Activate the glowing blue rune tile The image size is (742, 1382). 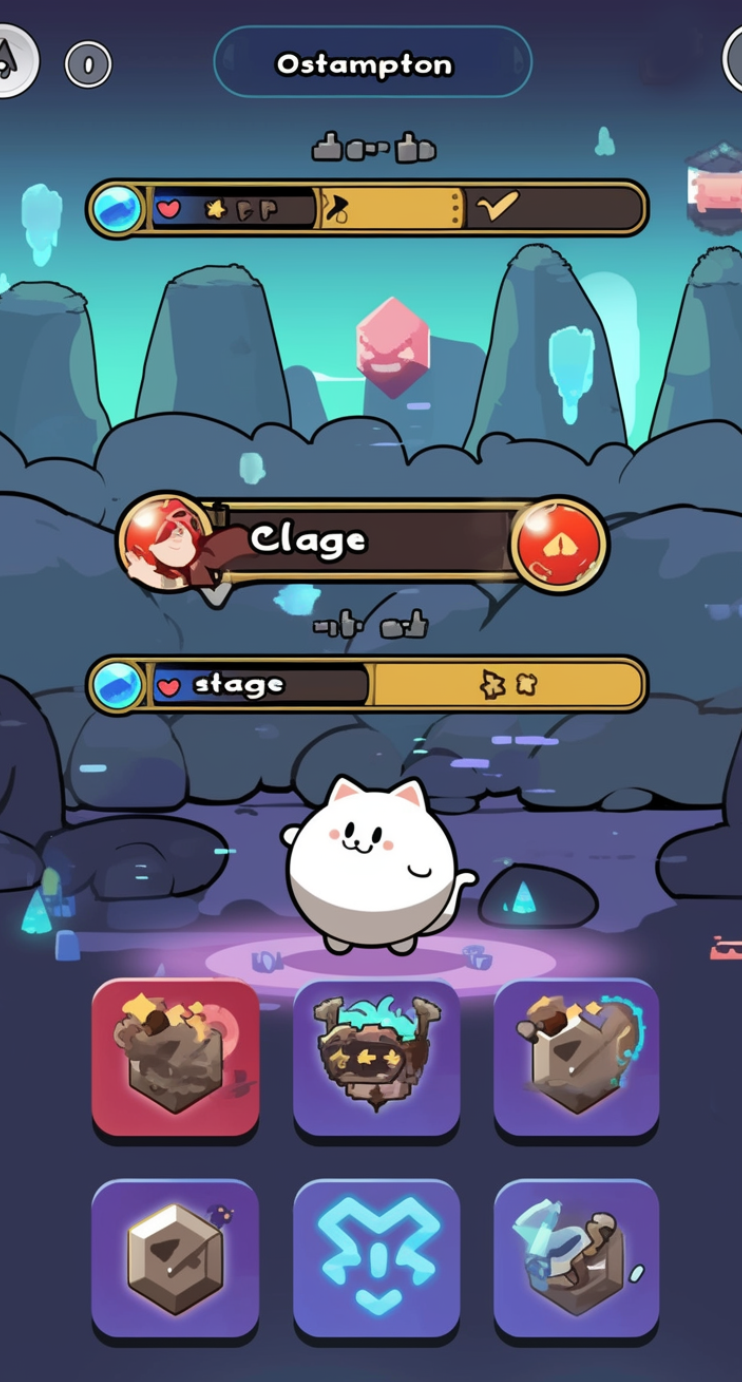[x=376, y=1258]
